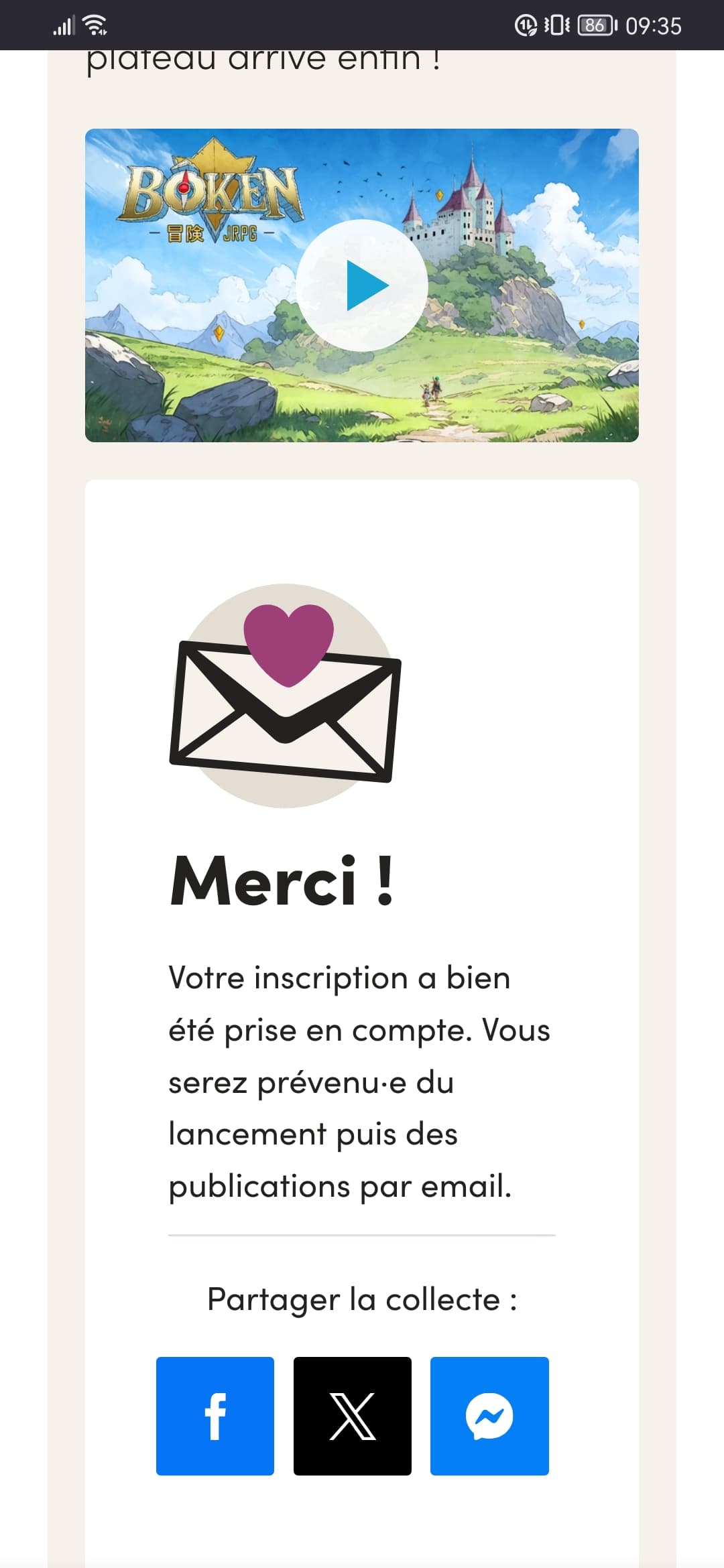Play the Boken JRPG video

click(x=362, y=285)
